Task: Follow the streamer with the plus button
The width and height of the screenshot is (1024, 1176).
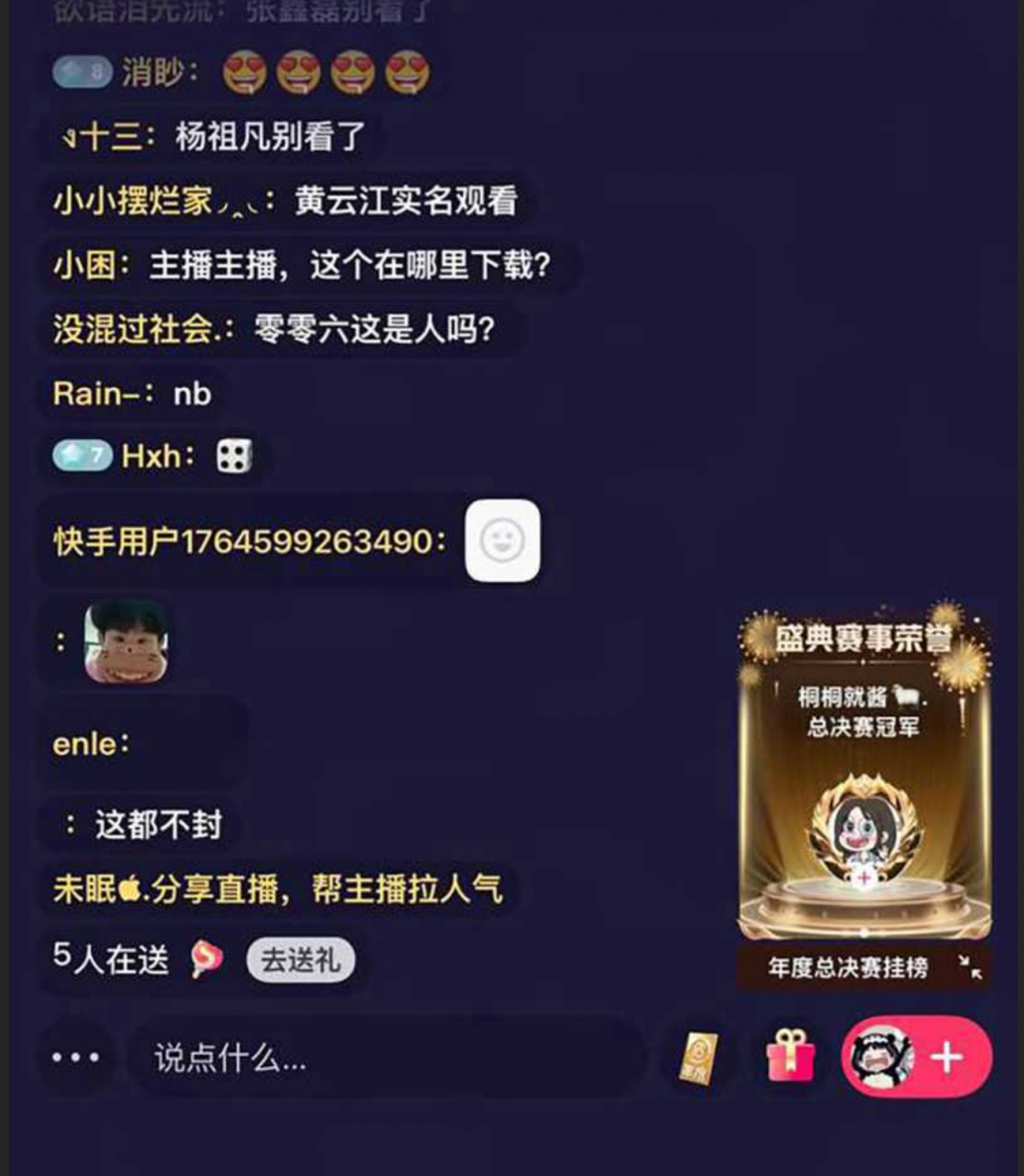Action: pos(946,1057)
